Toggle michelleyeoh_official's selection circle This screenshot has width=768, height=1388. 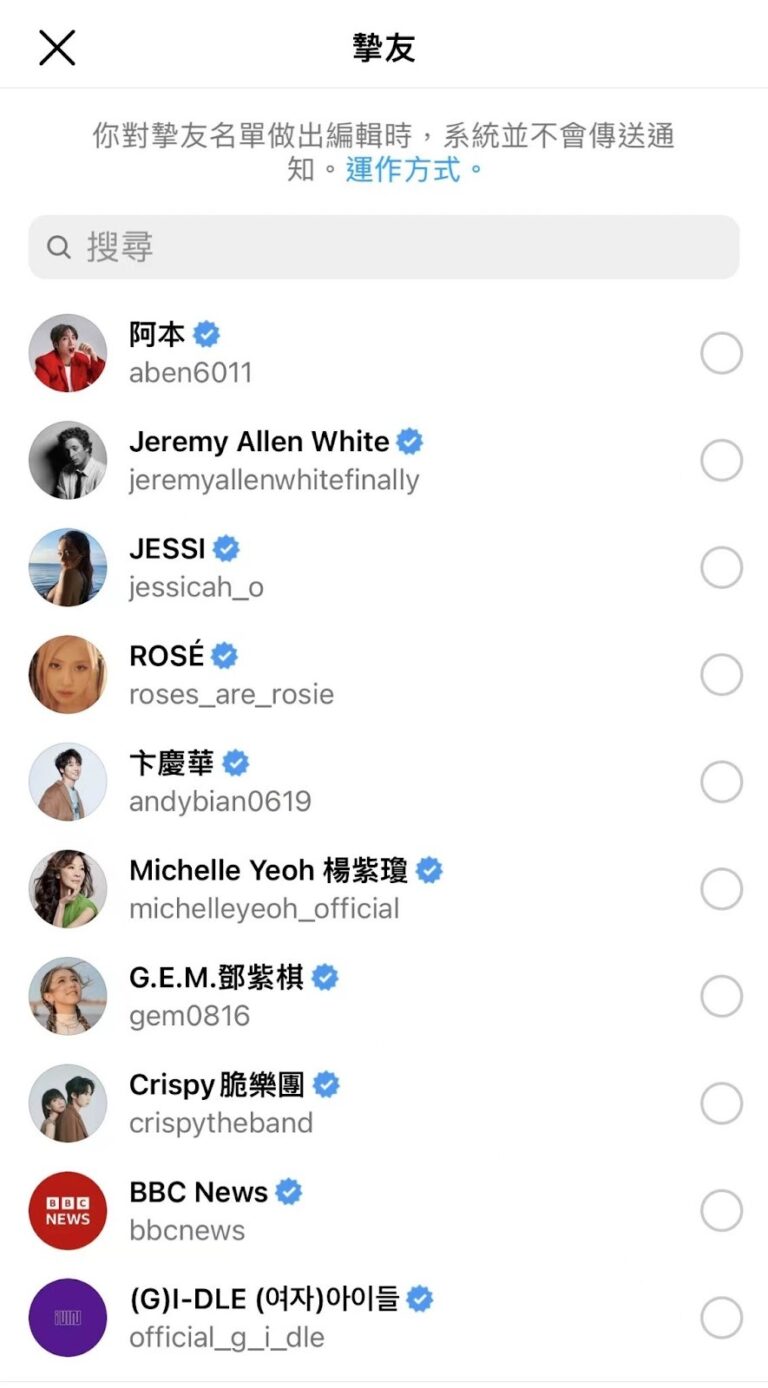[x=722, y=889]
